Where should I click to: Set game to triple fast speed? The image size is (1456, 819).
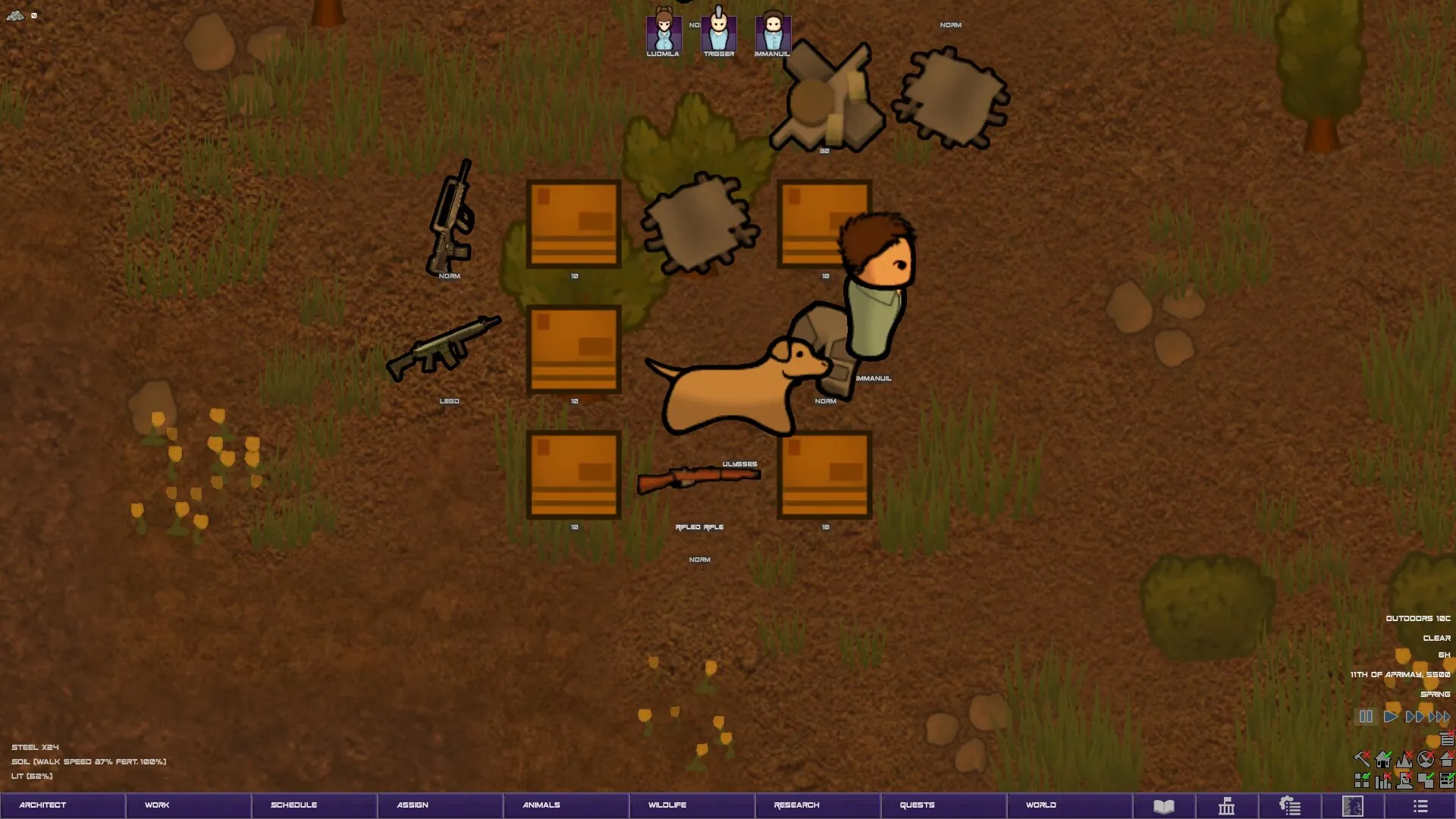coord(1439,717)
